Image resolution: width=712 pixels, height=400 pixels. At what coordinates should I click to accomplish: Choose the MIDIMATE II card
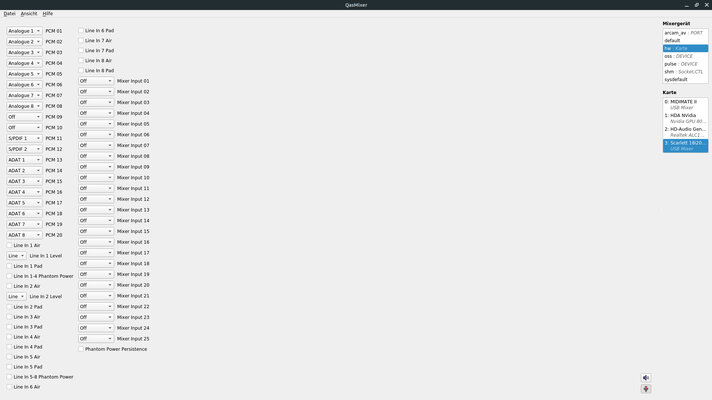point(686,104)
